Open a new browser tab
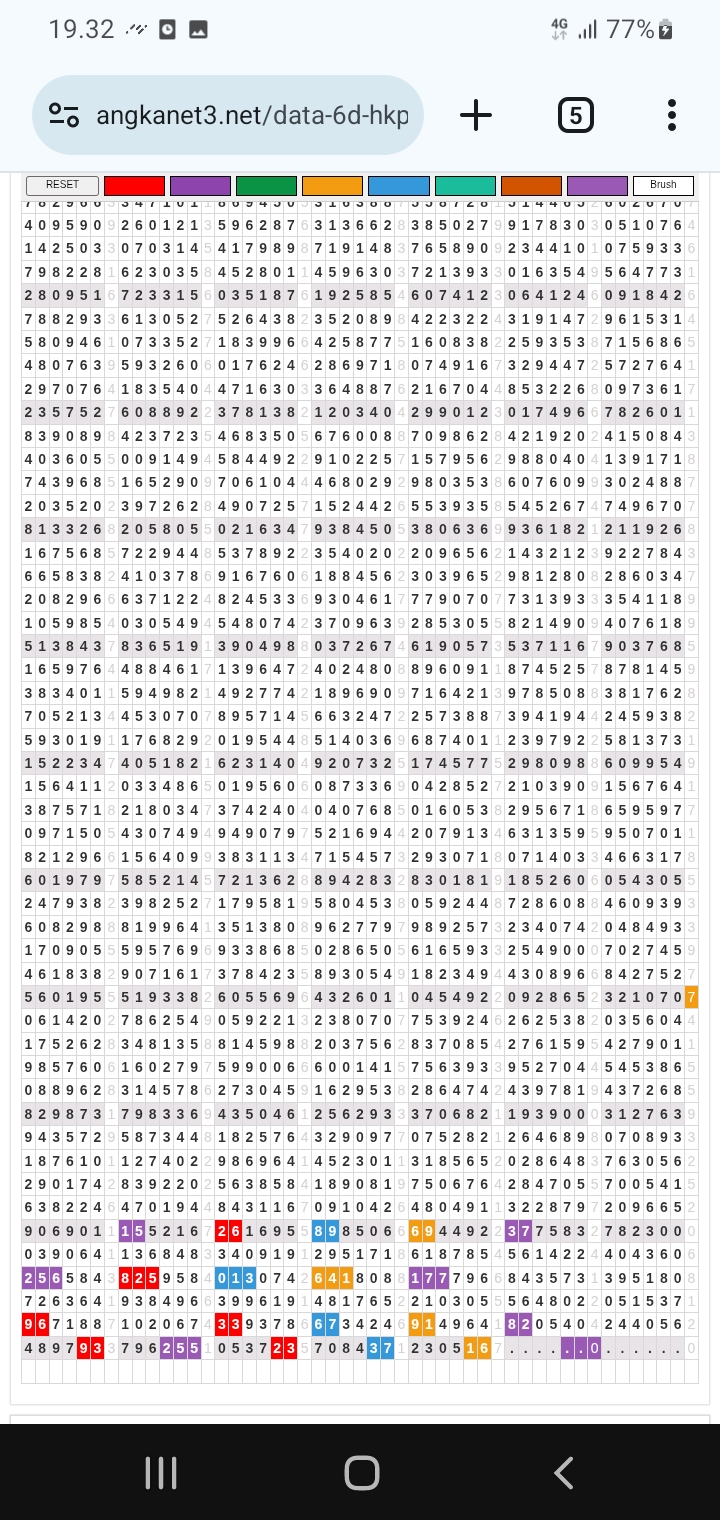The width and height of the screenshot is (720, 1520). (x=476, y=116)
